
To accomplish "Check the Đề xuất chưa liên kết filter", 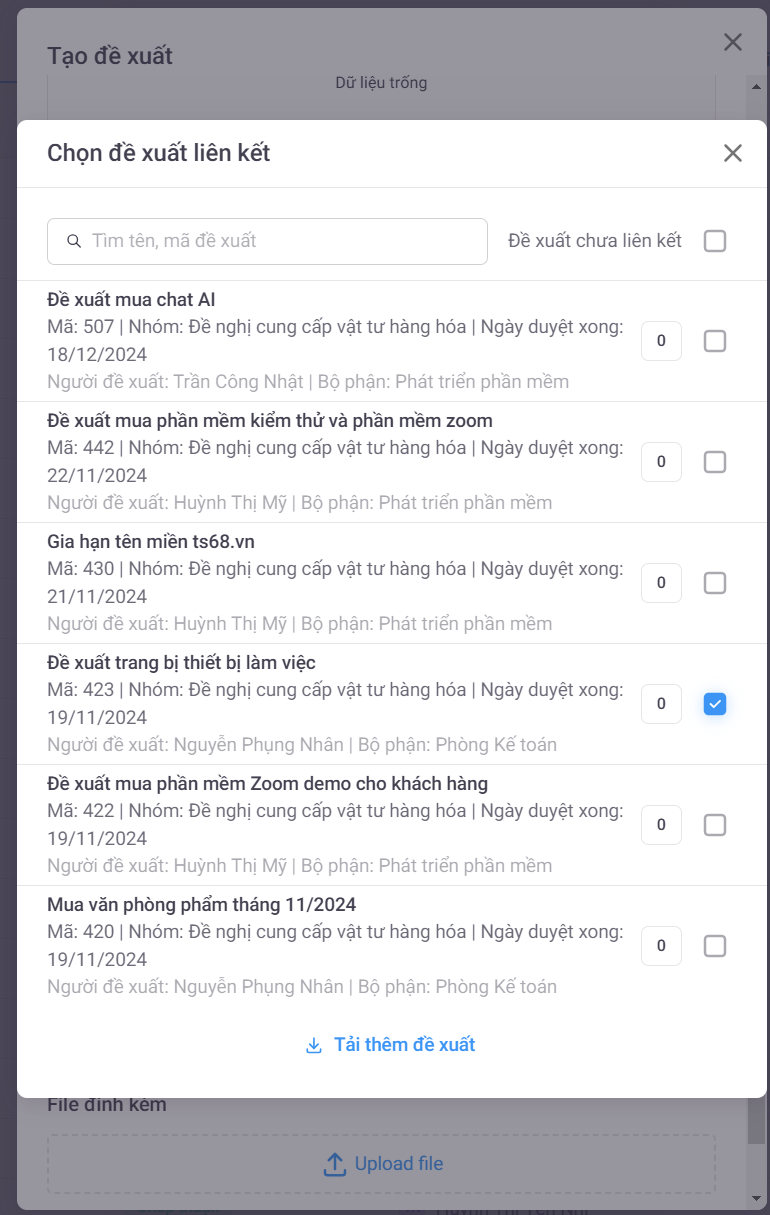I will pyautogui.click(x=714, y=241).
